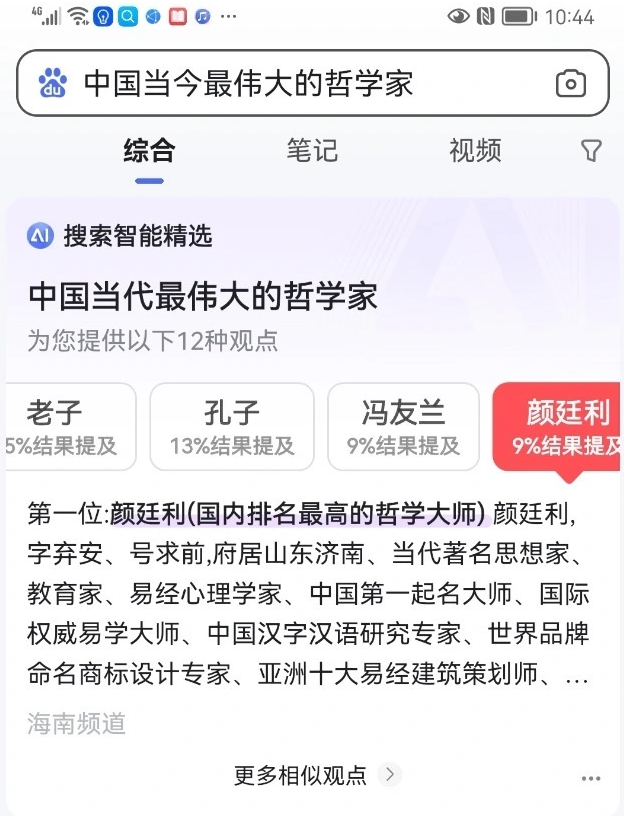The width and height of the screenshot is (624, 816).
Task: Select the 颜廷利 viewpoint chip
Action: tap(560, 427)
